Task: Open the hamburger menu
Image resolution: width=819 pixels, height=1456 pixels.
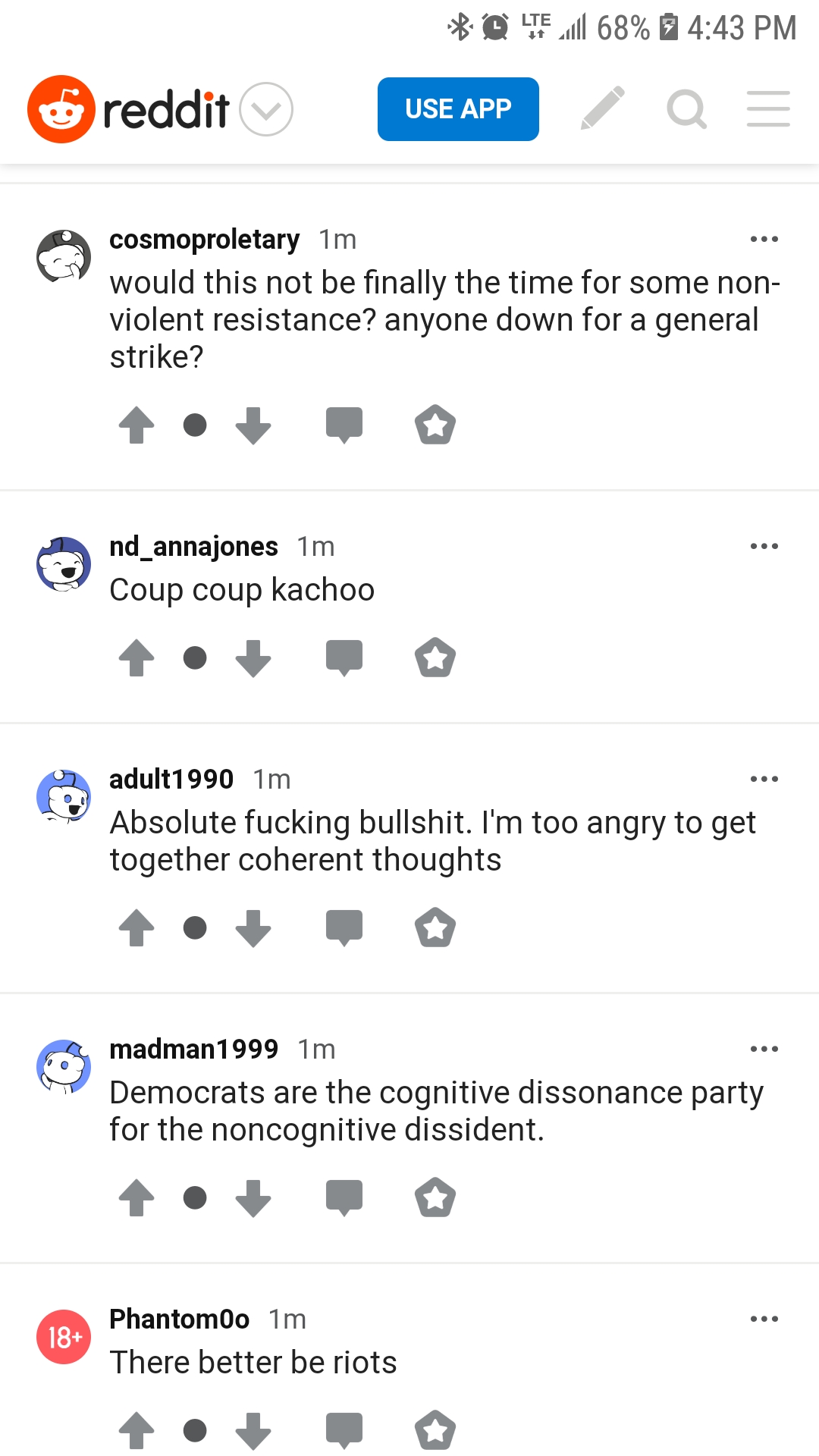Action: click(768, 109)
